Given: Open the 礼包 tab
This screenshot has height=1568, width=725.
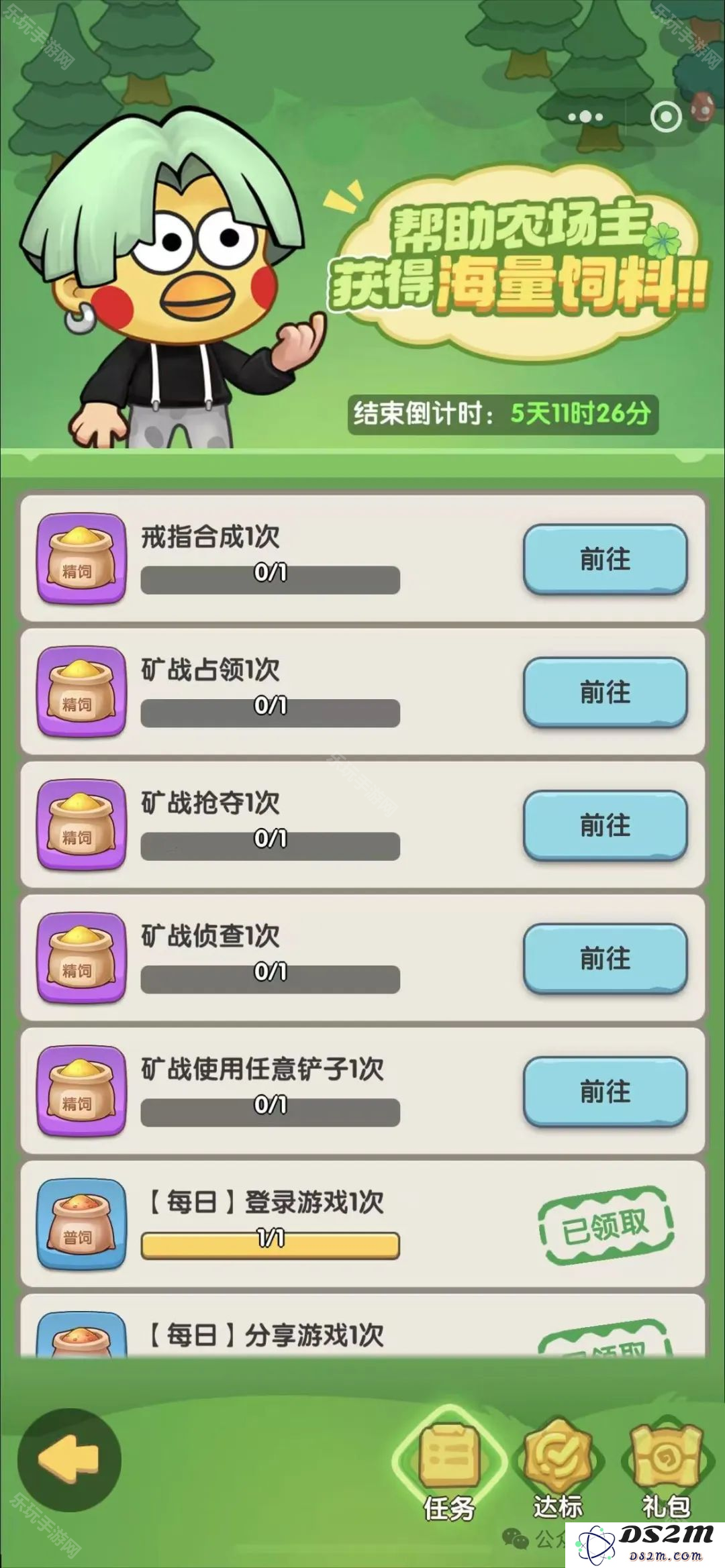Looking at the screenshot, I should pyautogui.click(x=666, y=1469).
